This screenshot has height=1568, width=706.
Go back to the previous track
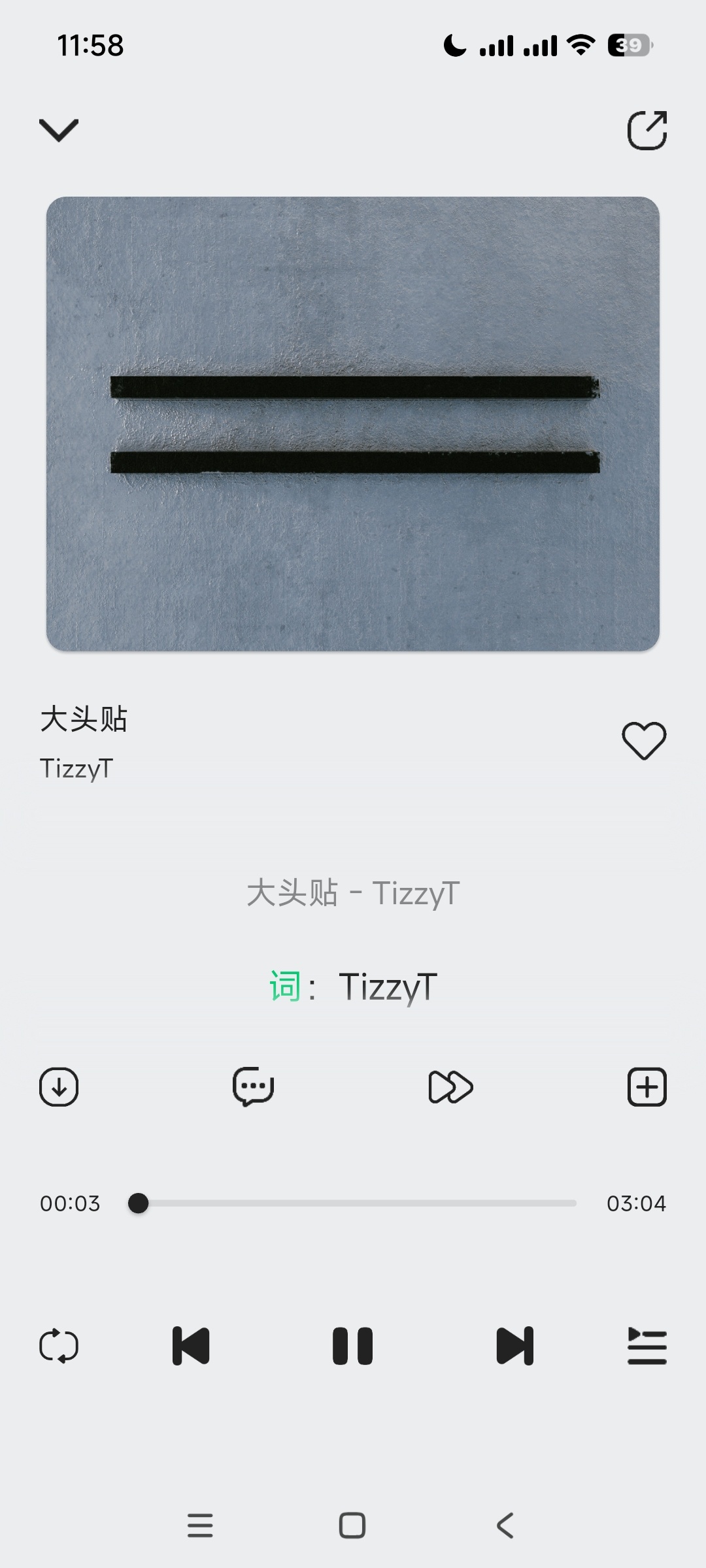[190, 1346]
